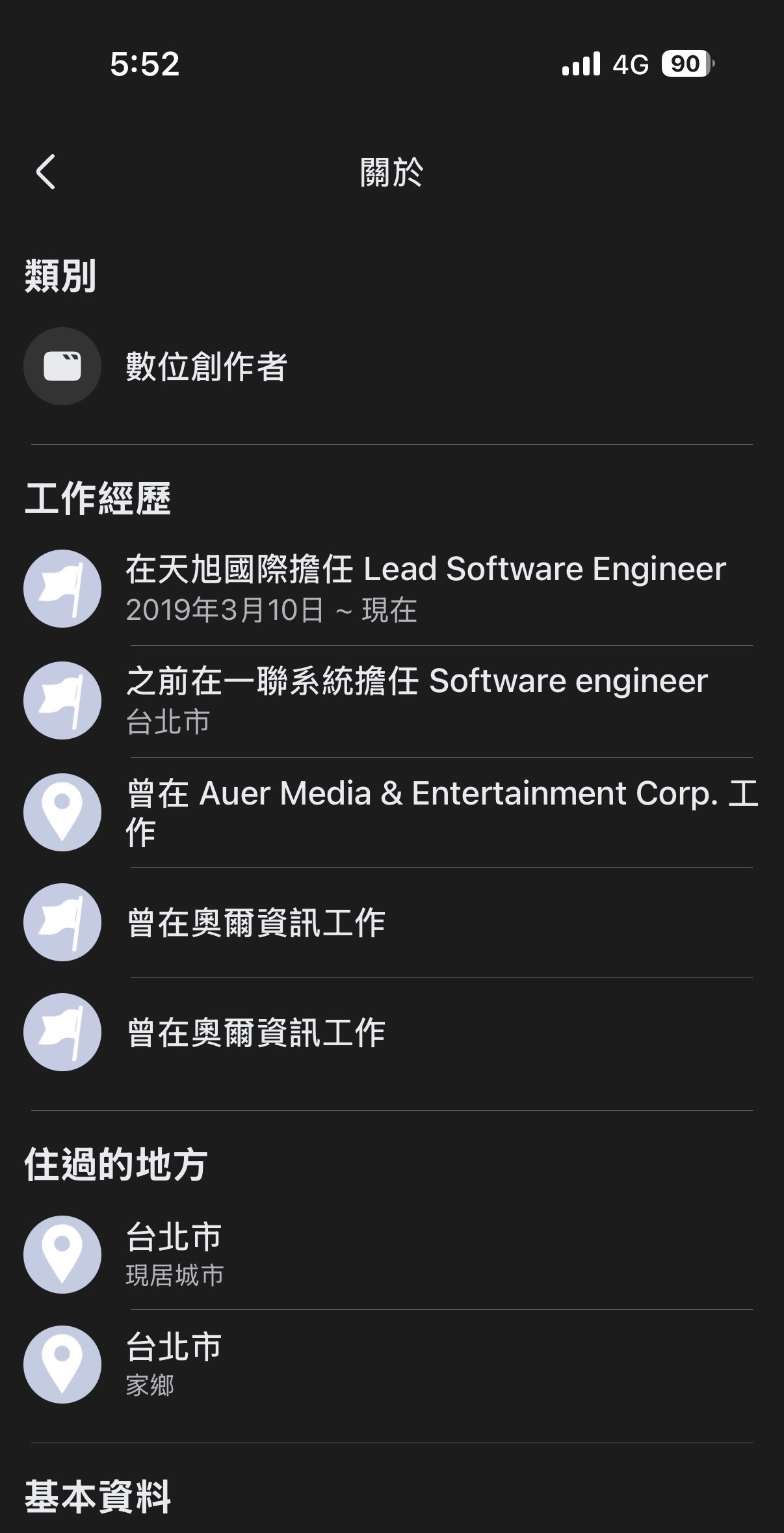The height and width of the screenshot is (1533, 784).
Task: Open Auer Media & Entertainment Corp. workplace
Action: click(441, 812)
